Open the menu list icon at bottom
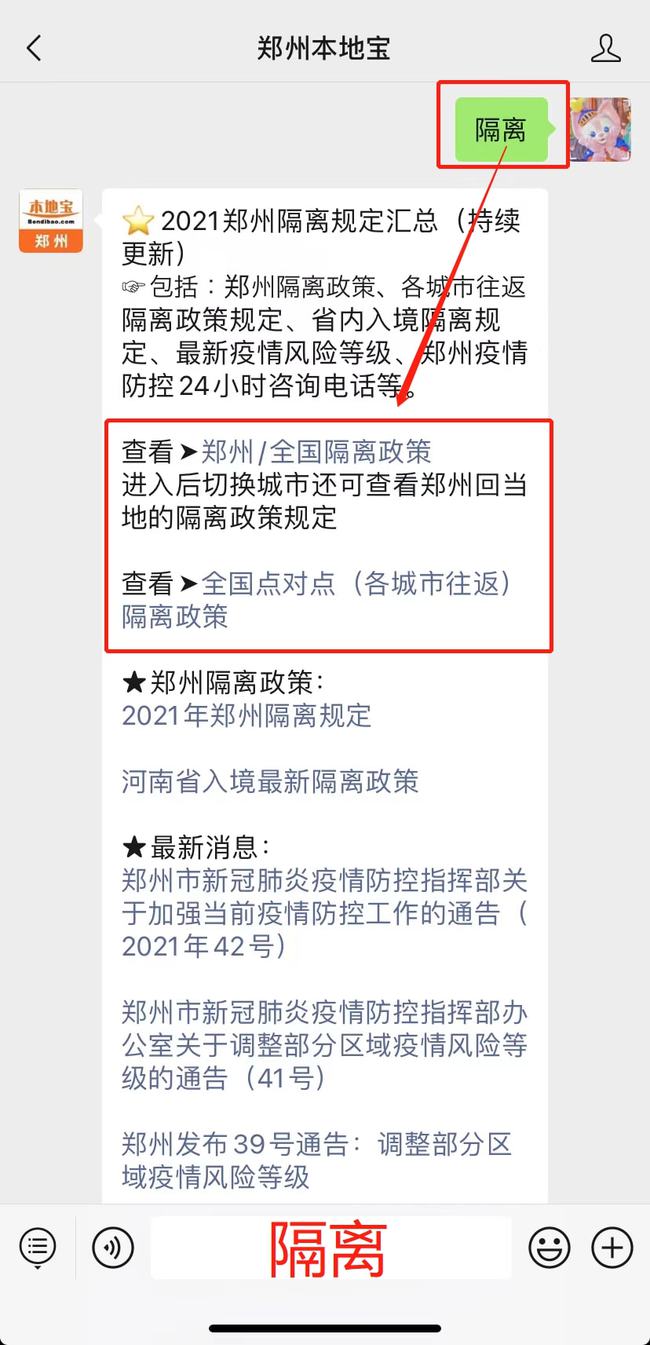The height and width of the screenshot is (1345, 650). 37,1247
